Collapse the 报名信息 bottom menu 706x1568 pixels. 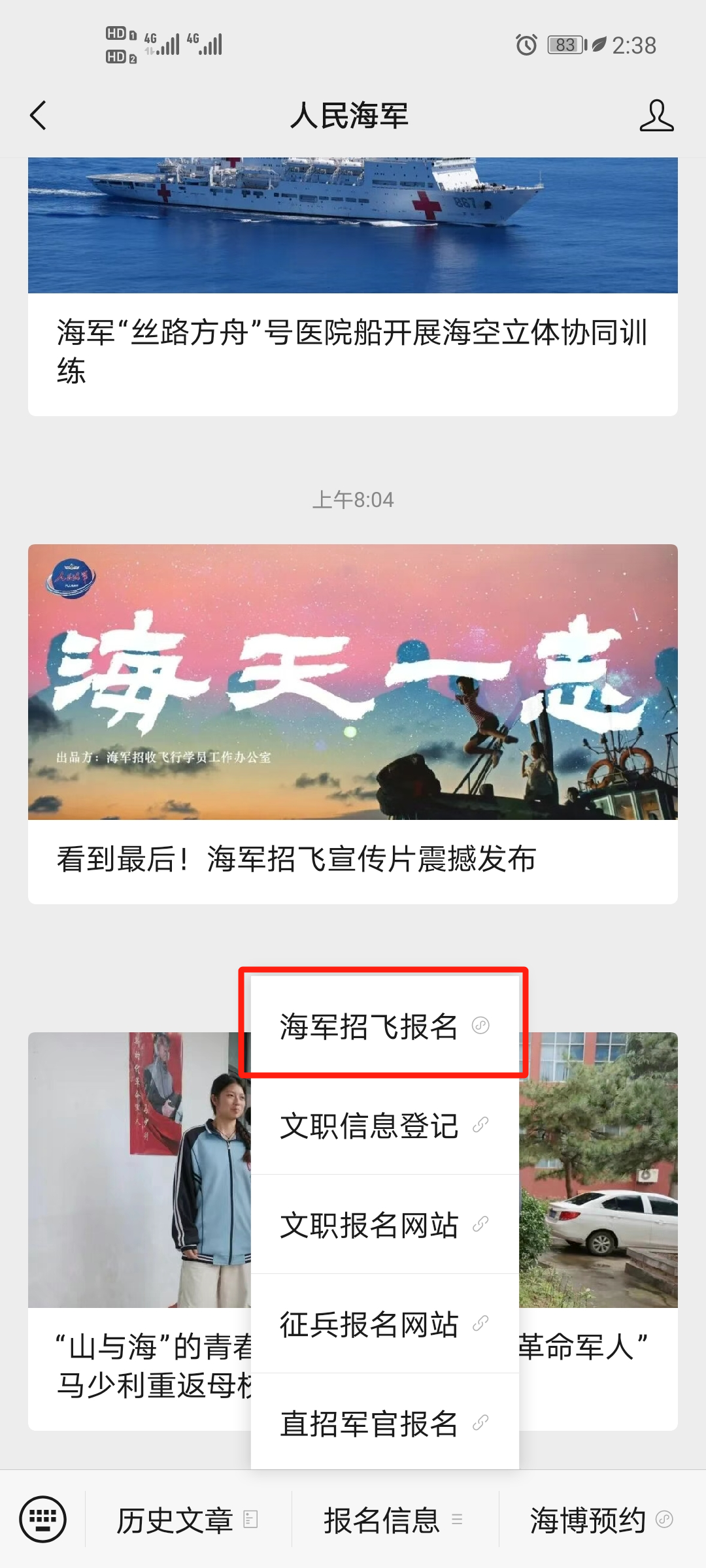coord(394,1520)
